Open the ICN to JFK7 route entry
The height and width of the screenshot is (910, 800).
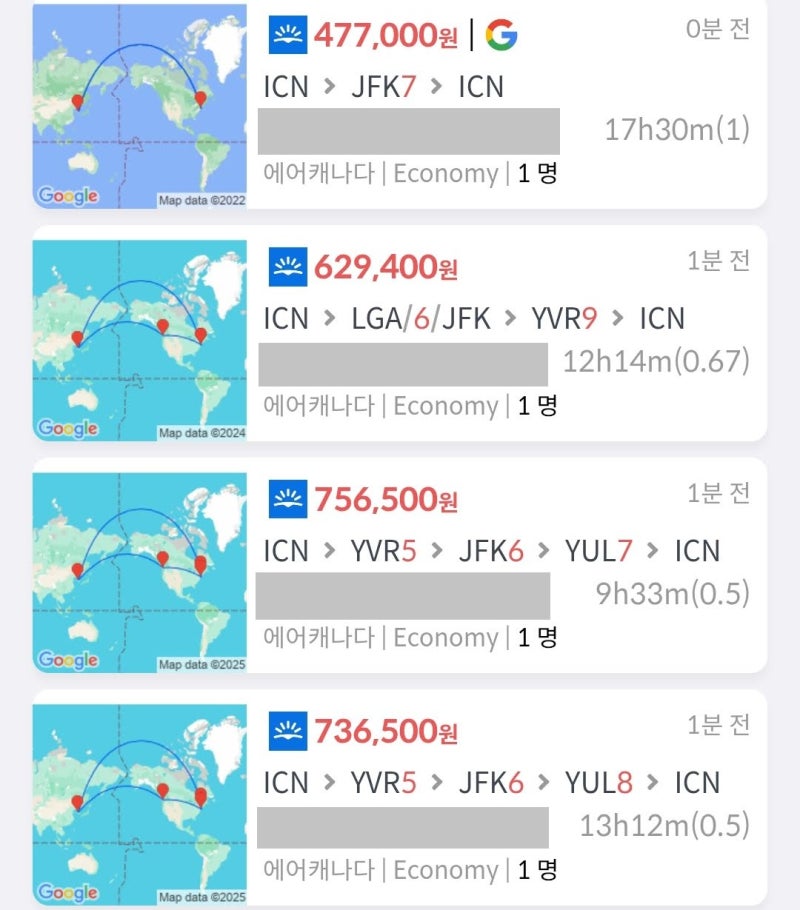382,88
